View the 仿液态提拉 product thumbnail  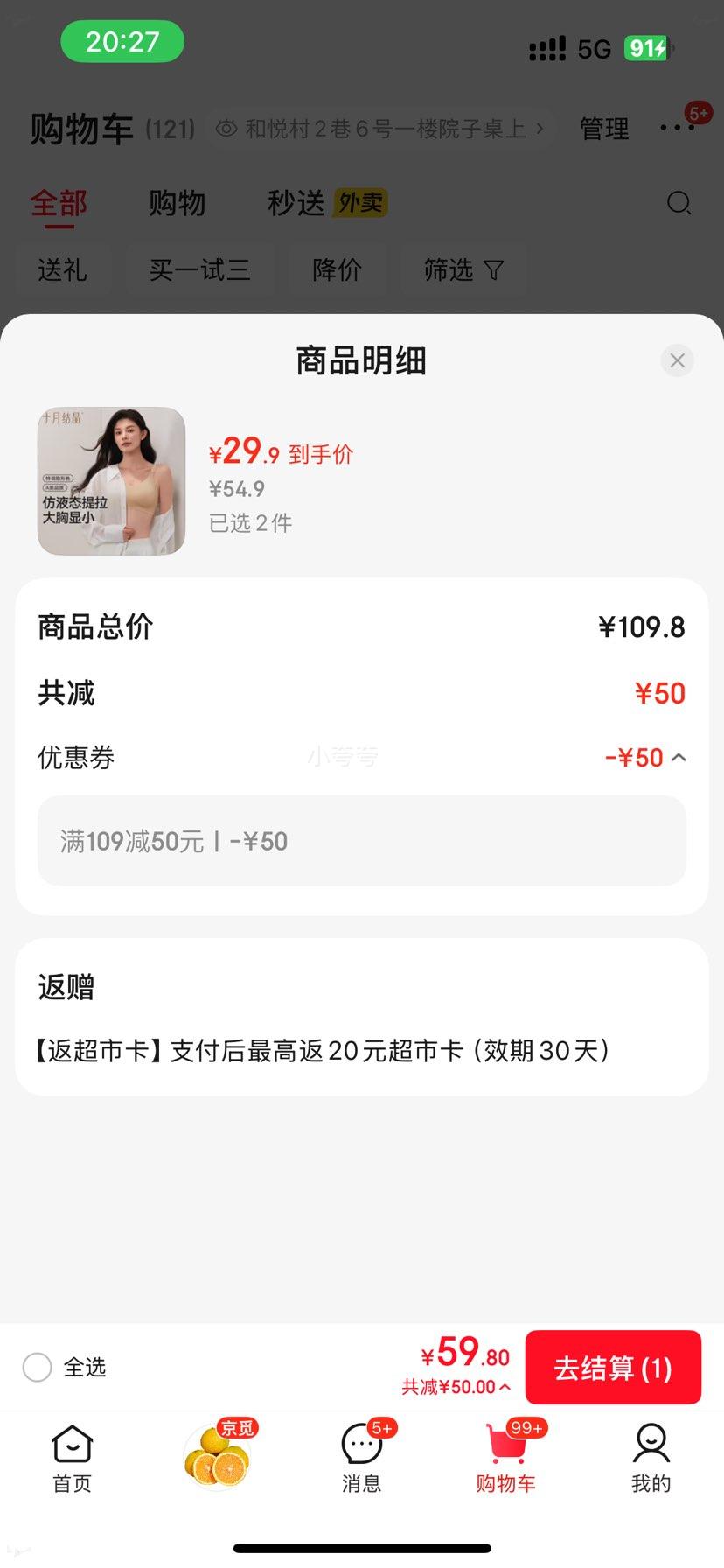(x=111, y=480)
